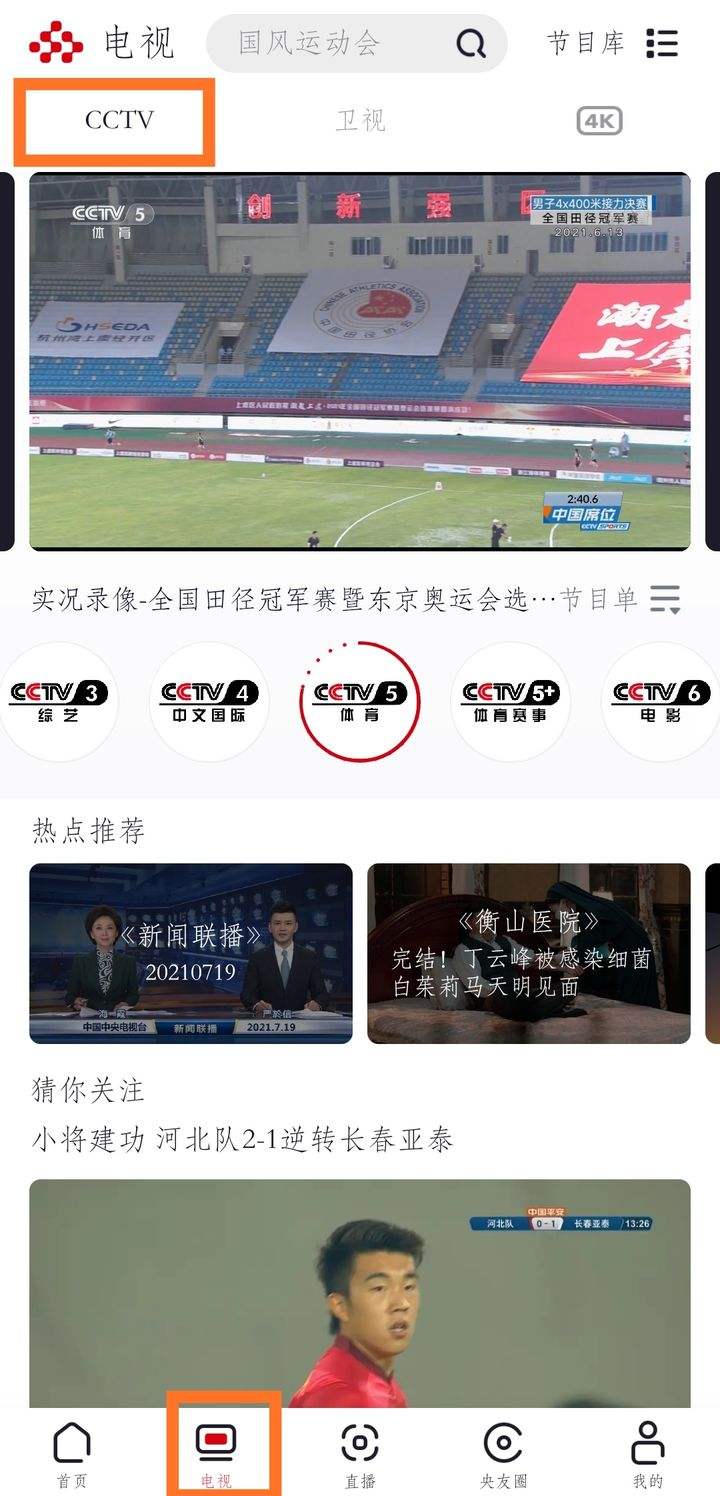Open the 直播 live streaming section
720x1496 pixels.
click(x=360, y=1447)
